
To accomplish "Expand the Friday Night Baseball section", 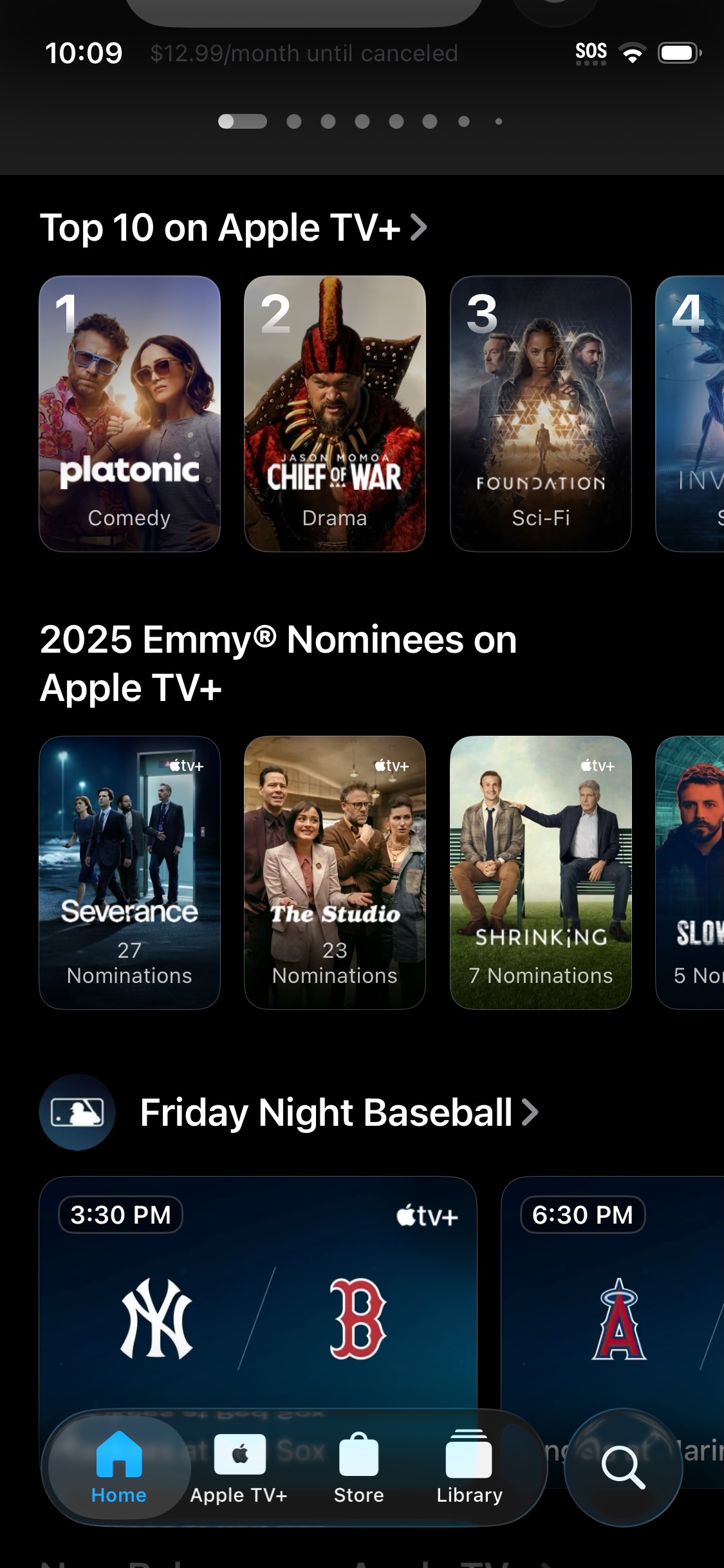I will 339,1112.
